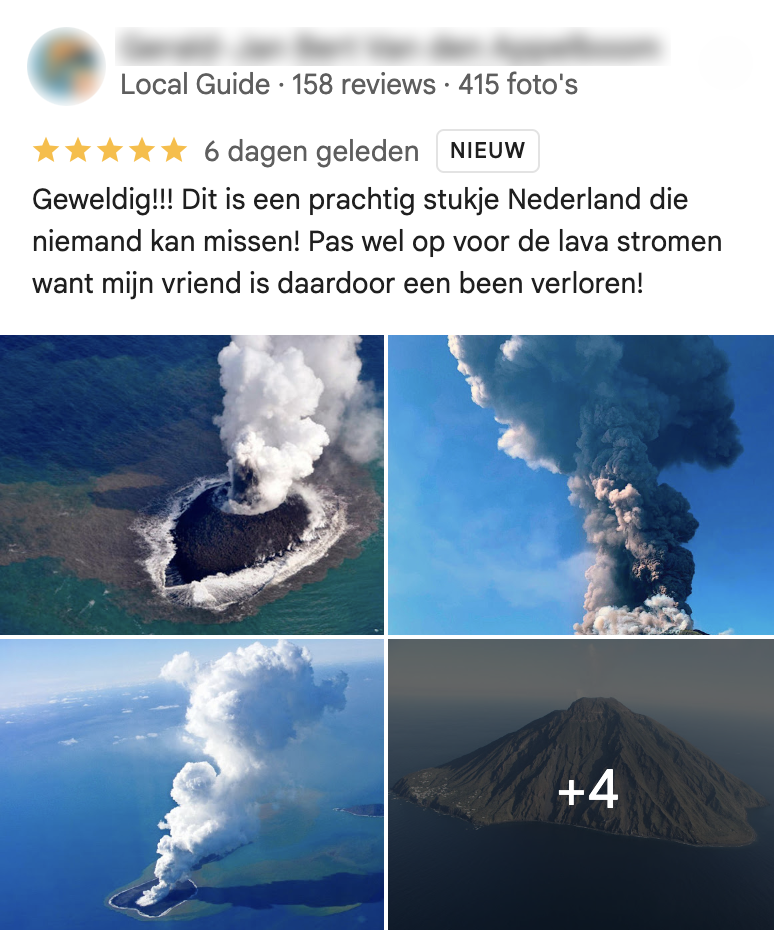The width and height of the screenshot is (774, 930).
Task: Open the reviewer's profile via their name
Action: click(390, 46)
